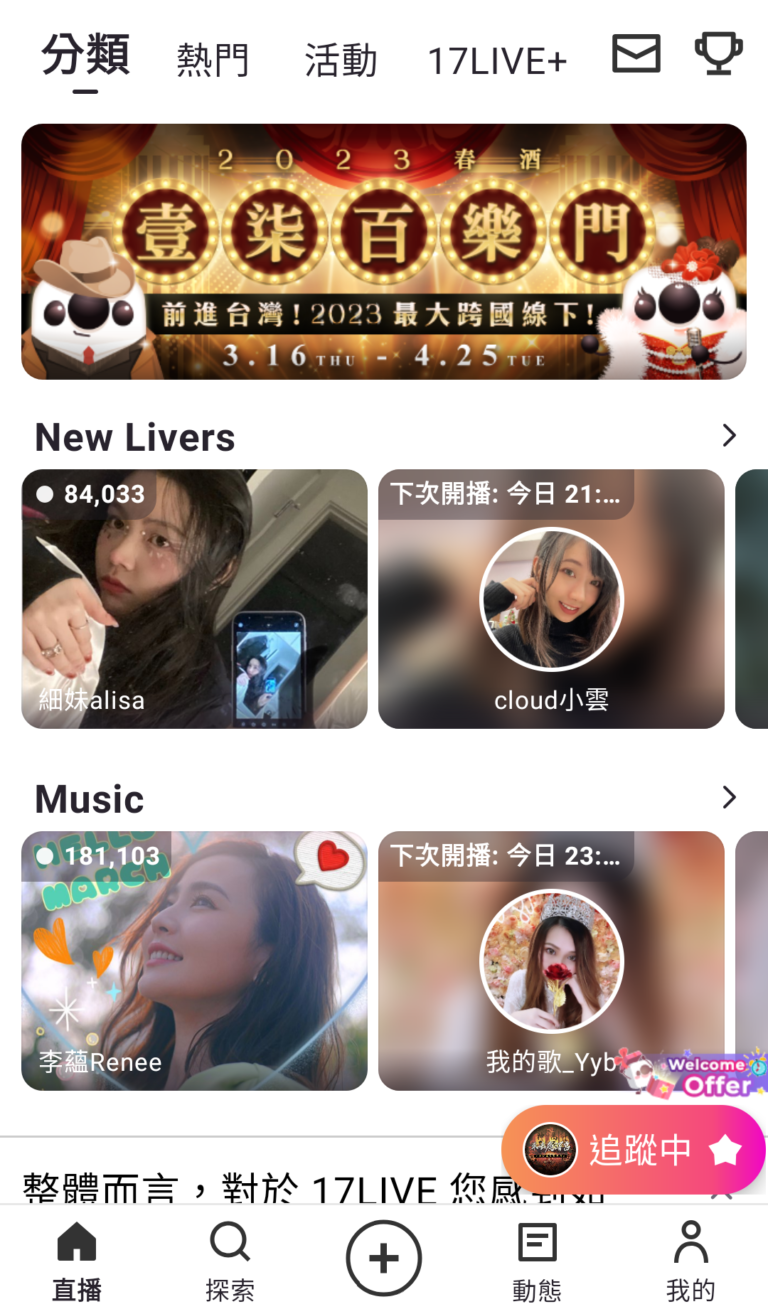
Task: Tap the trophy contest icon
Action: point(719,55)
